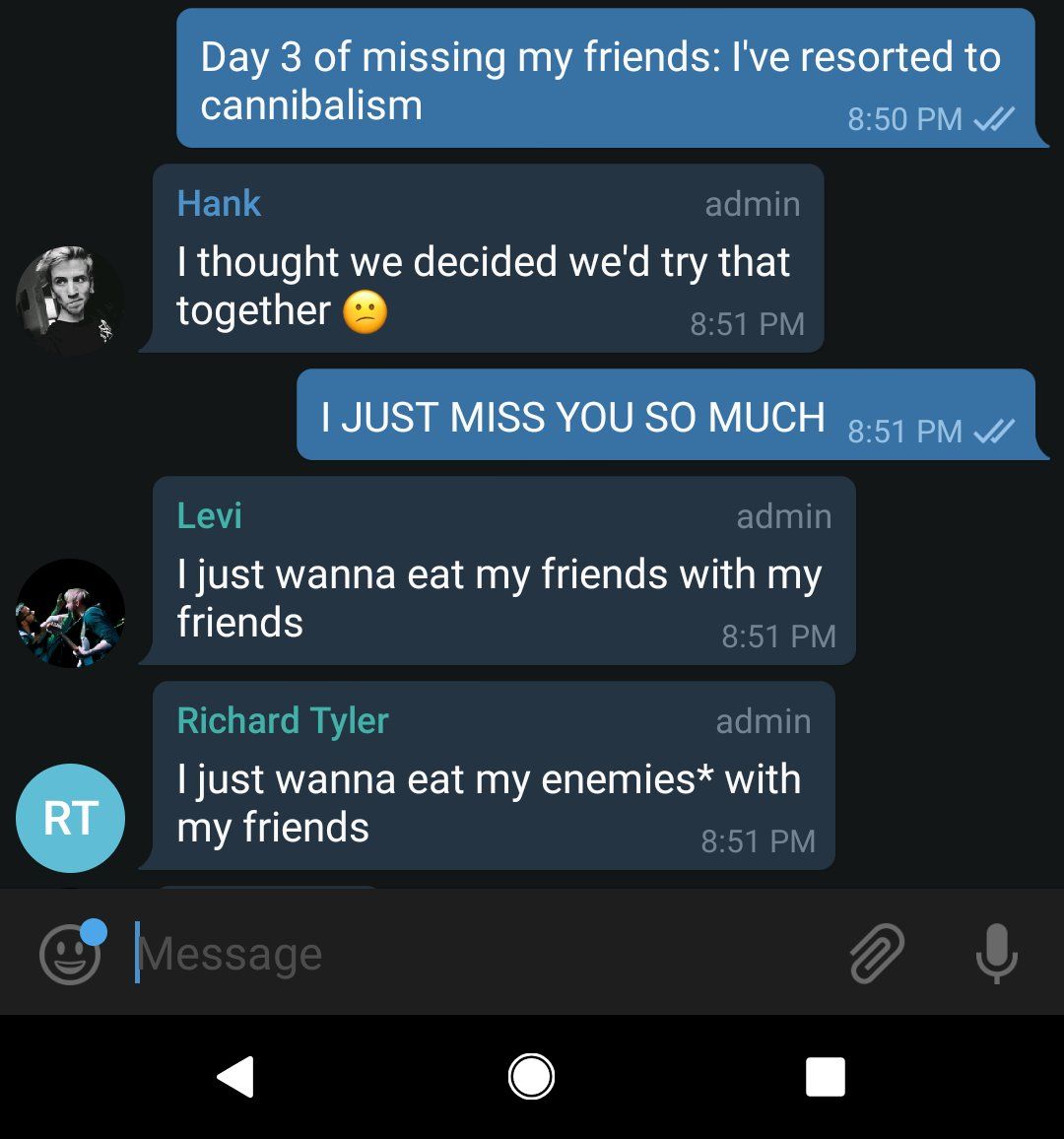
Task: Focus the Message text field
Action: pos(473,954)
